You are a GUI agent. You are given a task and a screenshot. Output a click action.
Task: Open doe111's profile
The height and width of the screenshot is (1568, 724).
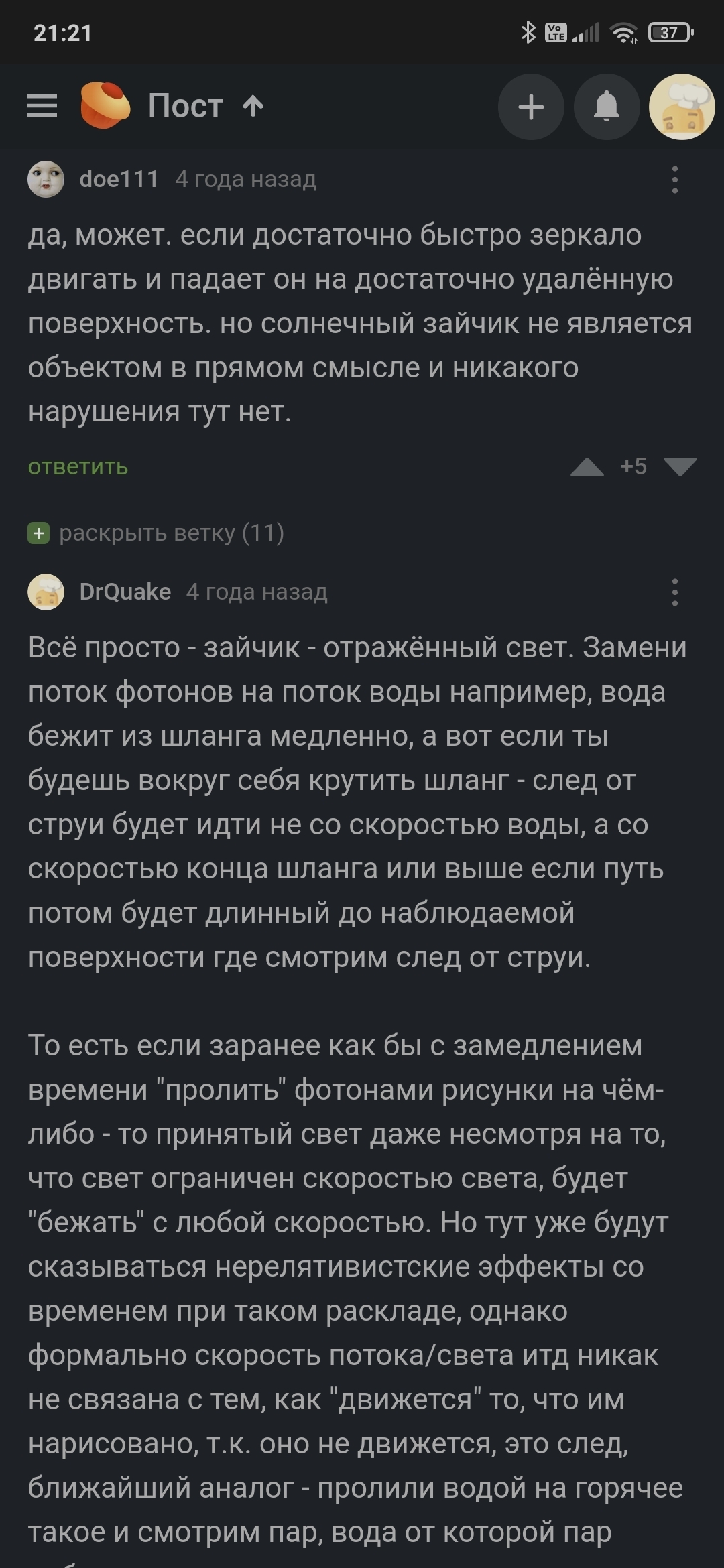click(118, 179)
